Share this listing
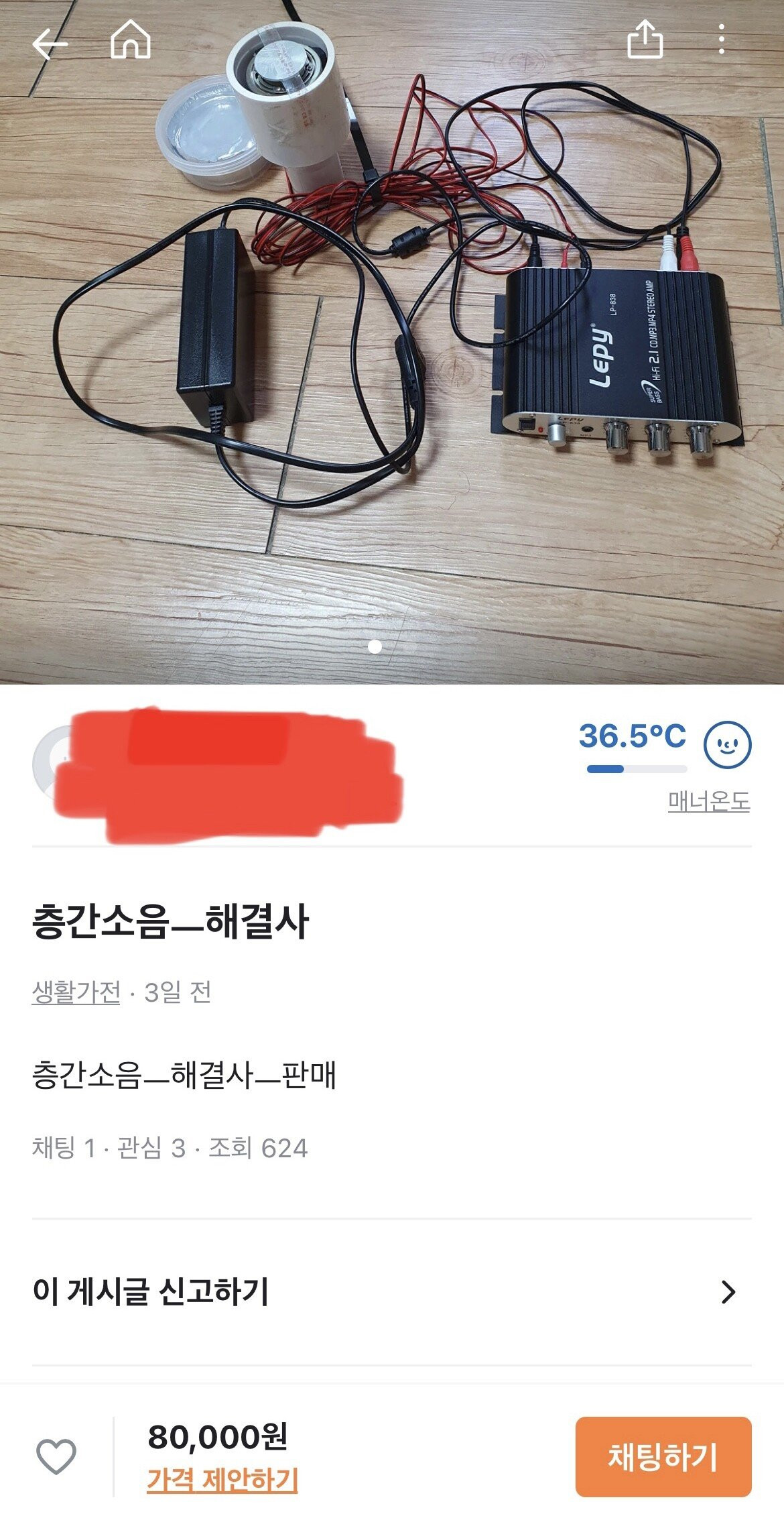The width and height of the screenshot is (784, 1516). (645, 40)
